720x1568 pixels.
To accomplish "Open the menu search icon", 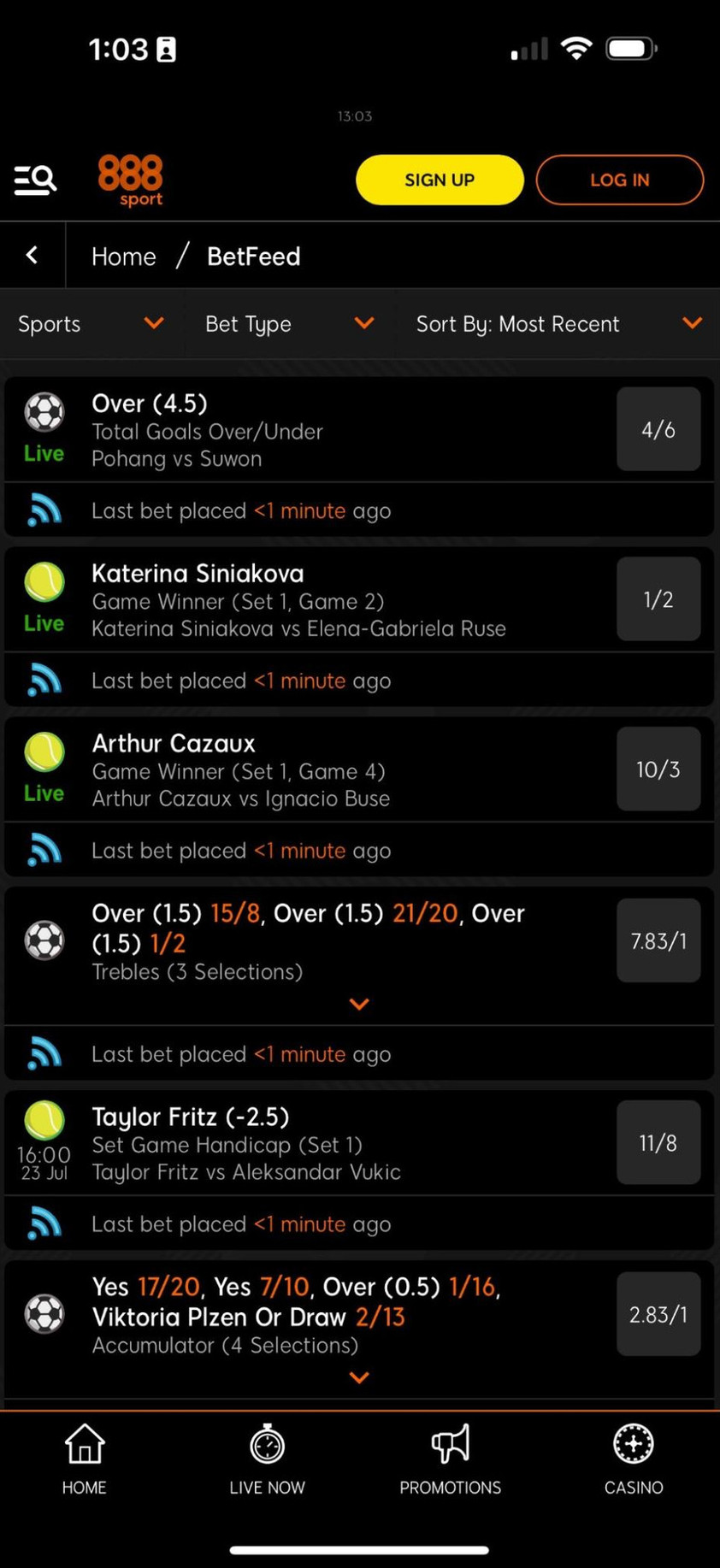I will (36, 180).
